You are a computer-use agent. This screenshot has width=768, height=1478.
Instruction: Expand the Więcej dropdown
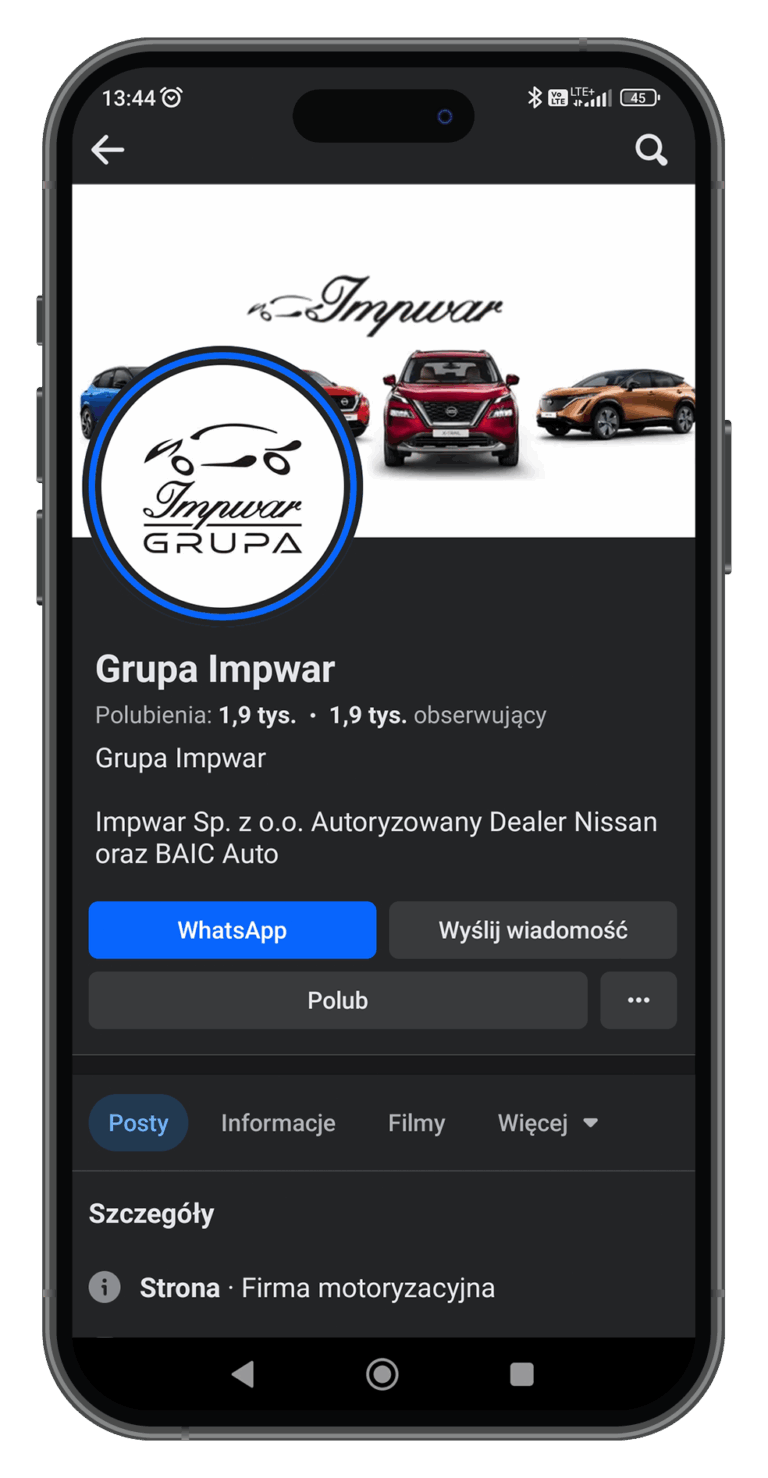coord(547,1123)
